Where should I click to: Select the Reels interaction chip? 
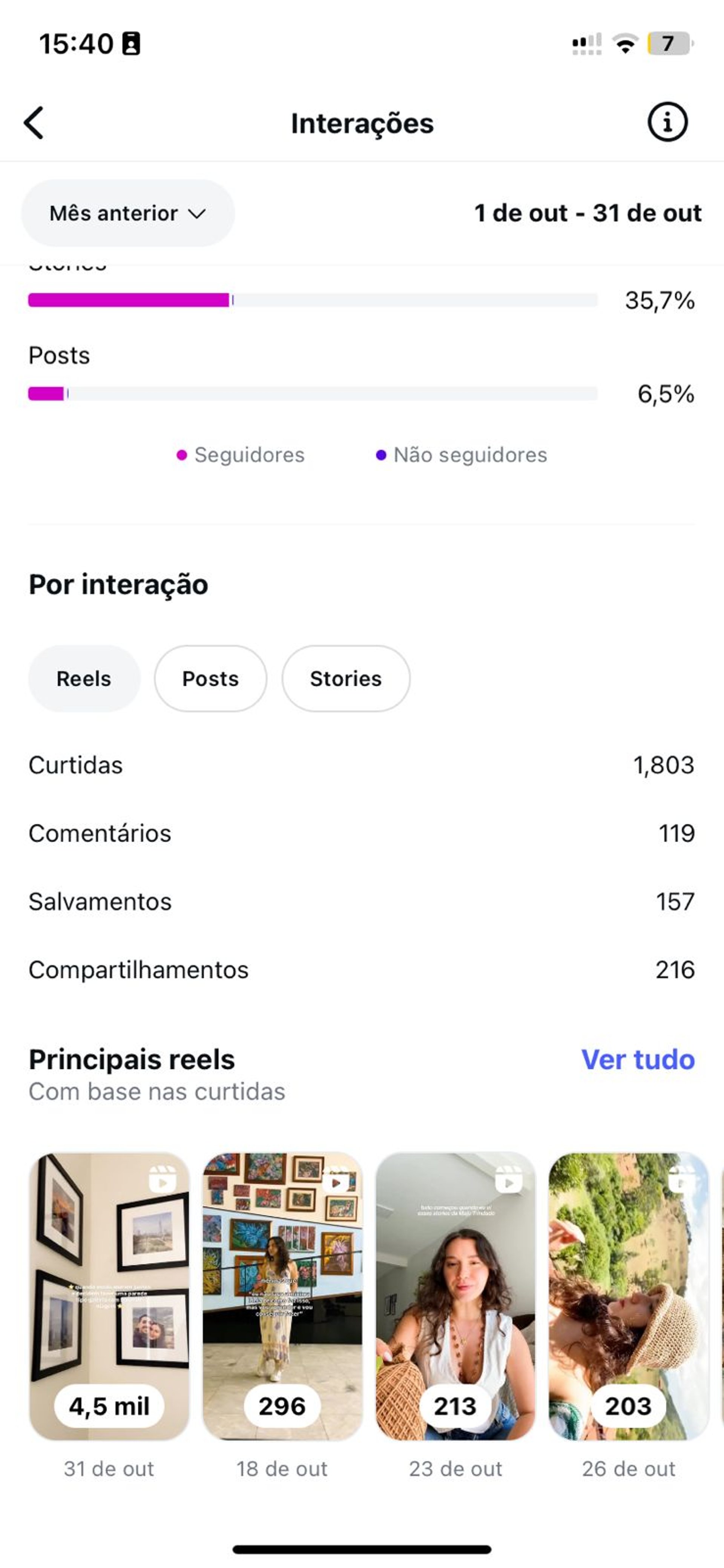tap(84, 679)
